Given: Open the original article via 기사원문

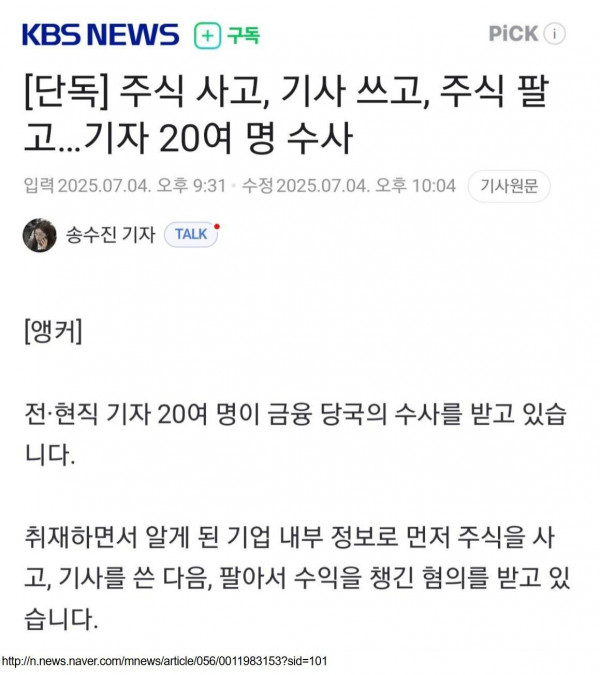Looking at the screenshot, I should (509, 186).
